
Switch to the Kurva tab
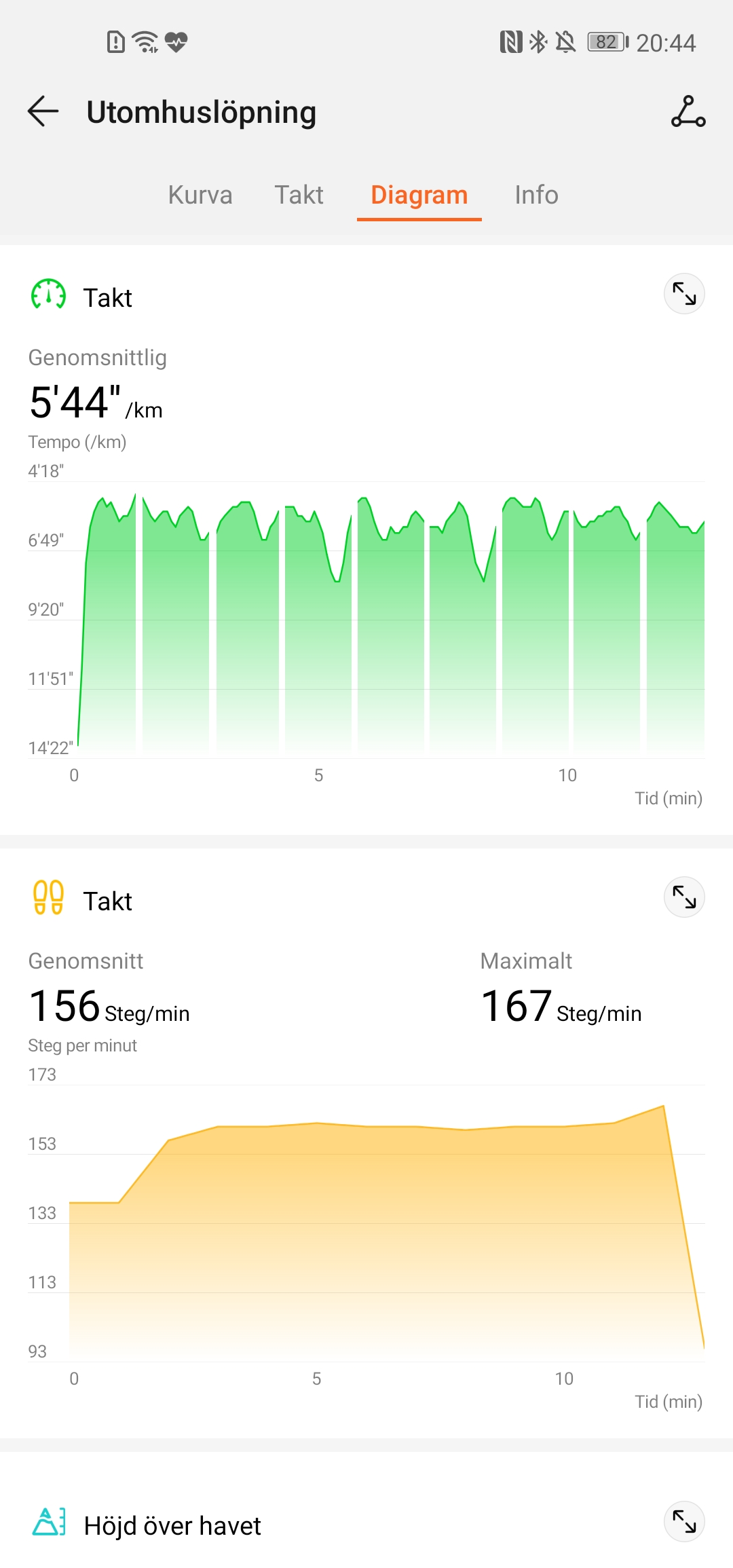point(200,195)
